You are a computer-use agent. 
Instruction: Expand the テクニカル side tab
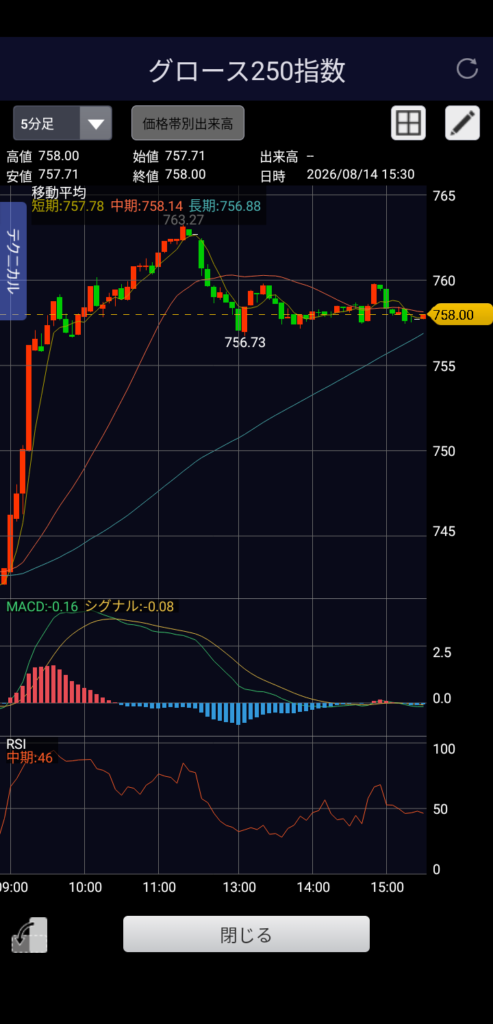click(12, 261)
